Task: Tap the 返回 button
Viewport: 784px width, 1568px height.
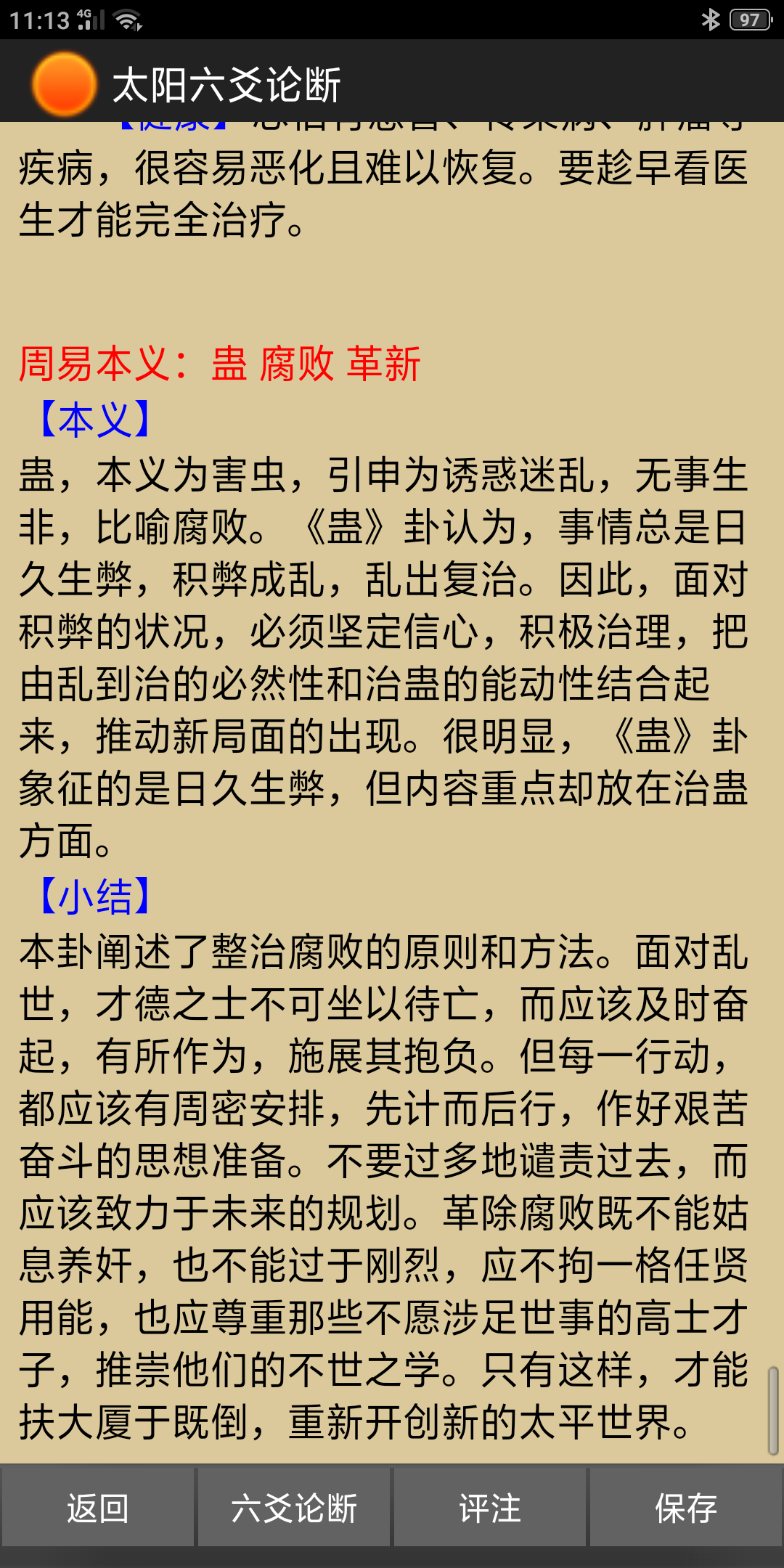Action: click(98, 1508)
